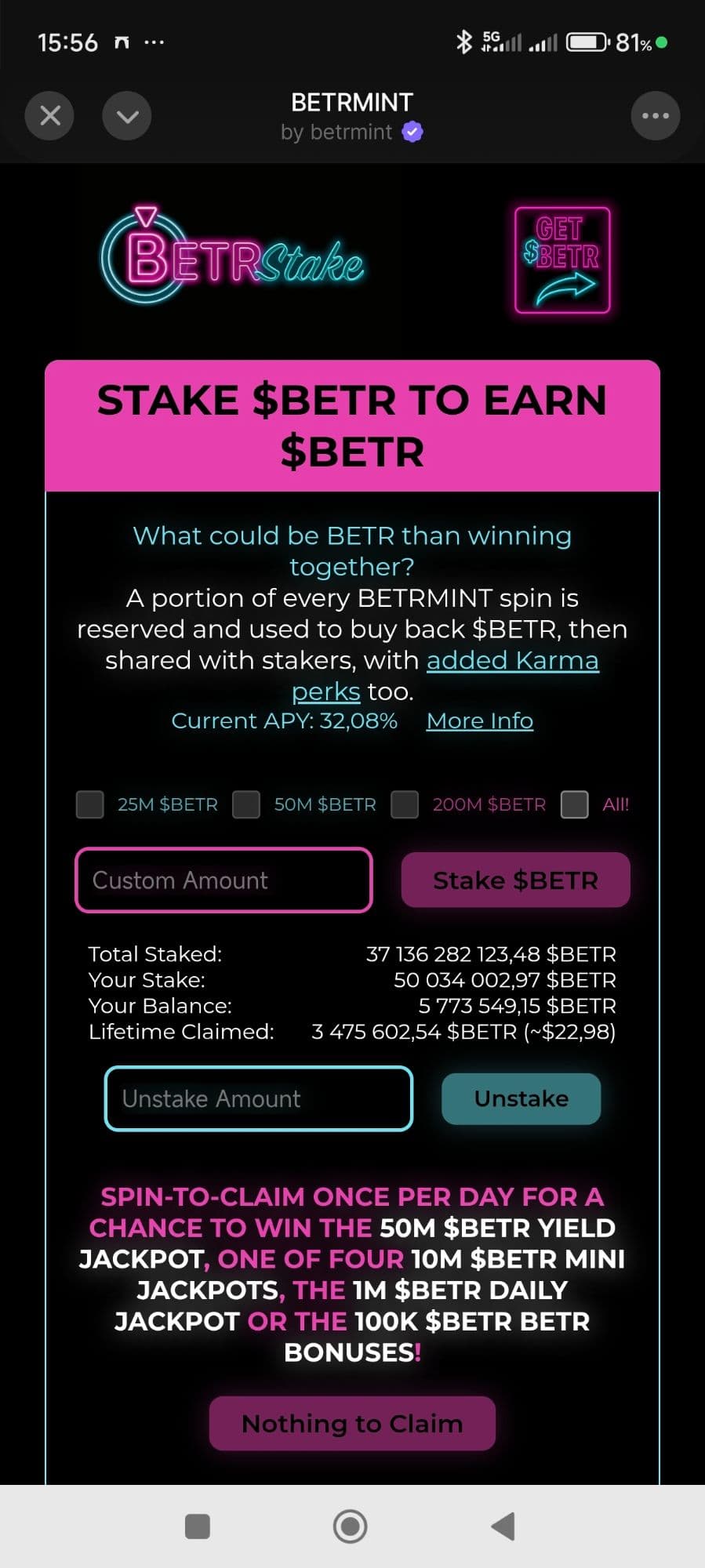
Task: Open the added Karma perks link
Action: 512,661
